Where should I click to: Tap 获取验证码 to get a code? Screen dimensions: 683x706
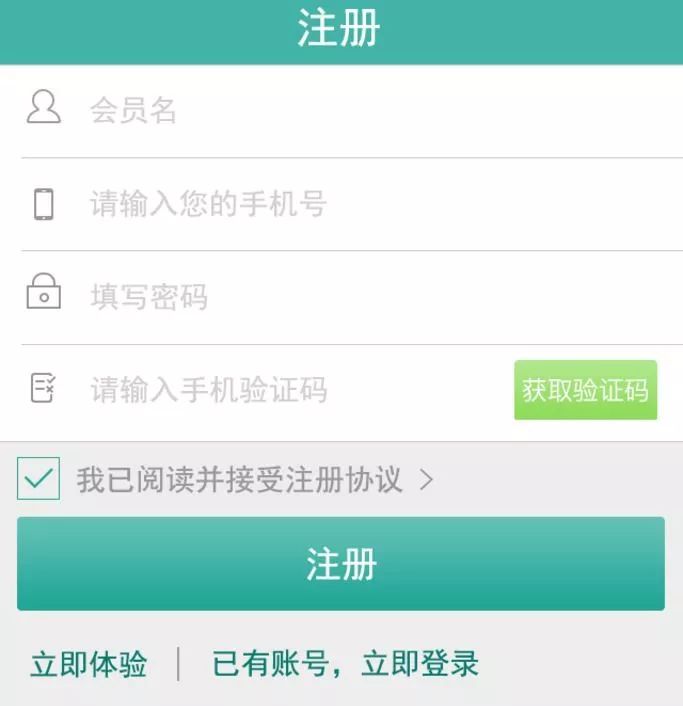pyautogui.click(x=585, y=390)
